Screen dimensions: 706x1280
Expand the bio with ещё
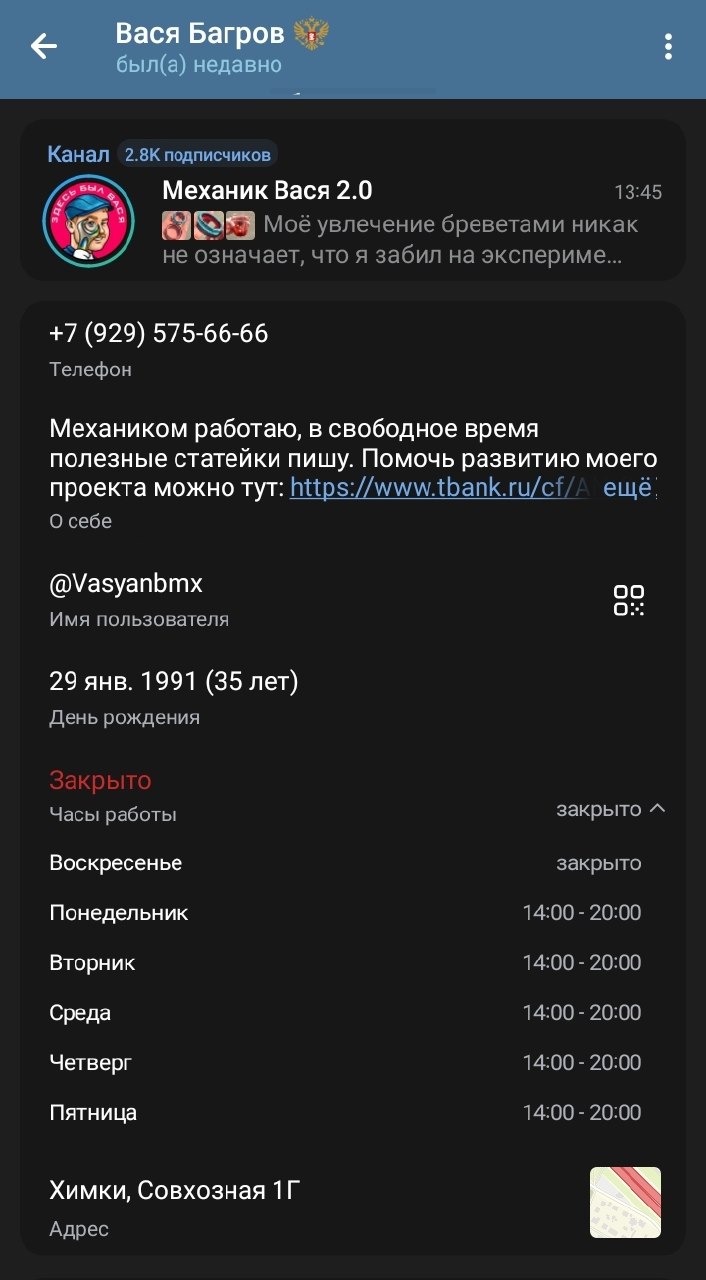(x=636, y=488)
